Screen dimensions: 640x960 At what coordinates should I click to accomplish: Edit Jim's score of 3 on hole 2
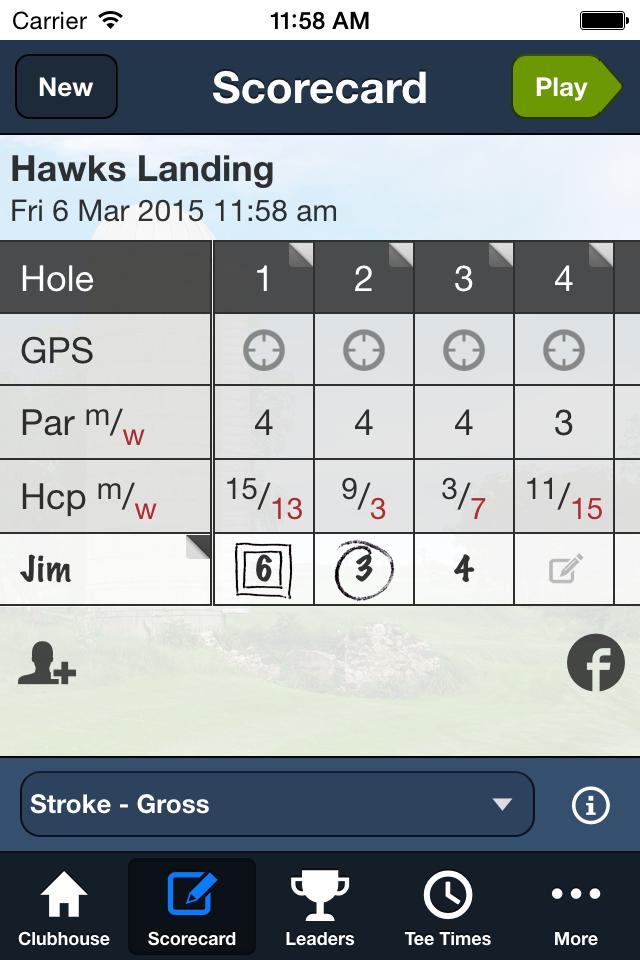pos(364,569)
